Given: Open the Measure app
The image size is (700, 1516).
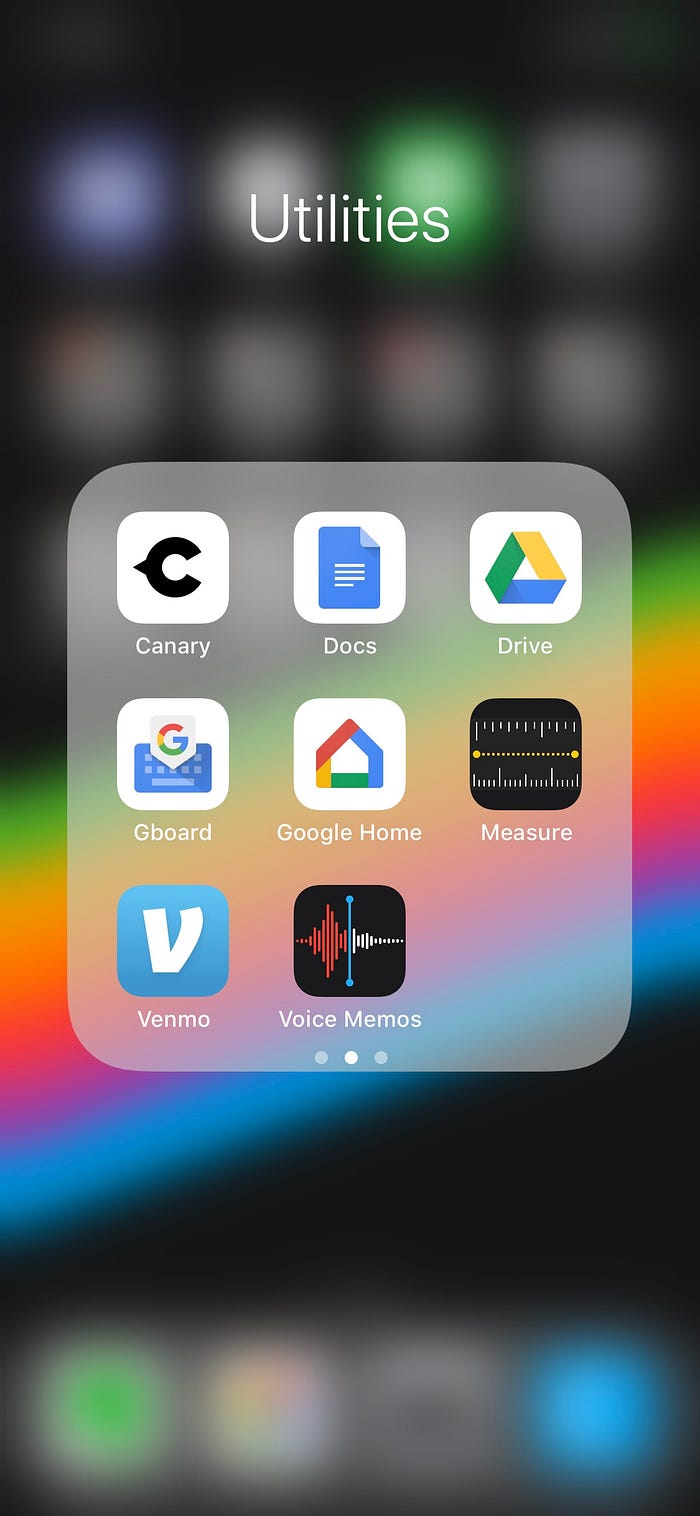Looking at the screenshot, I should point(525,754).
